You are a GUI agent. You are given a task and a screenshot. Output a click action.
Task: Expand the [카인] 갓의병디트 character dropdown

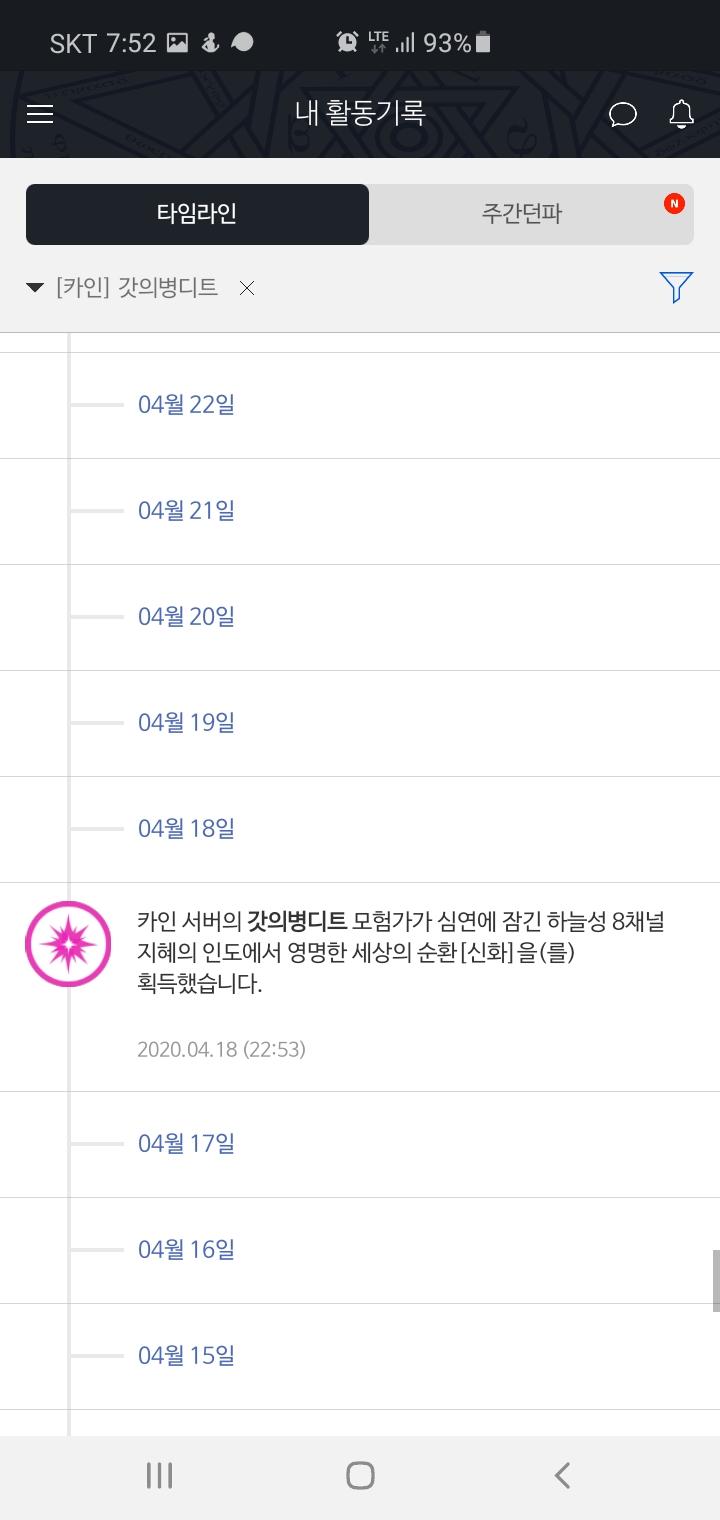[x=122, y=288]
